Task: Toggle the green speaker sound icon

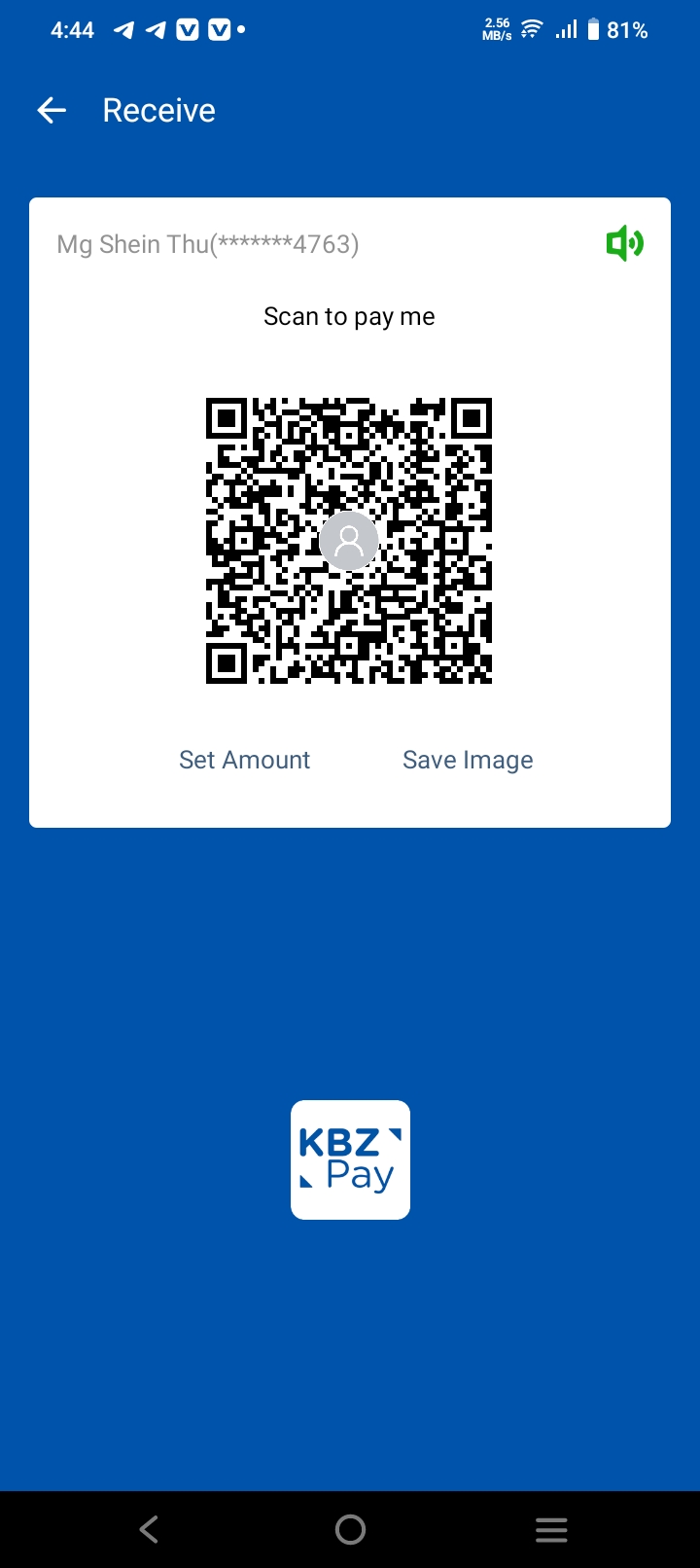Action: 624,243
